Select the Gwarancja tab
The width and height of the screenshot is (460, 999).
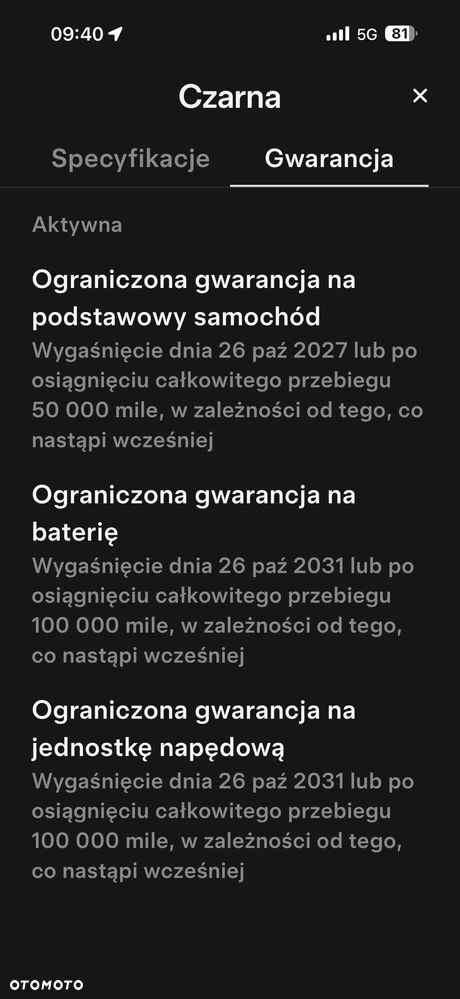coord(329,159)
